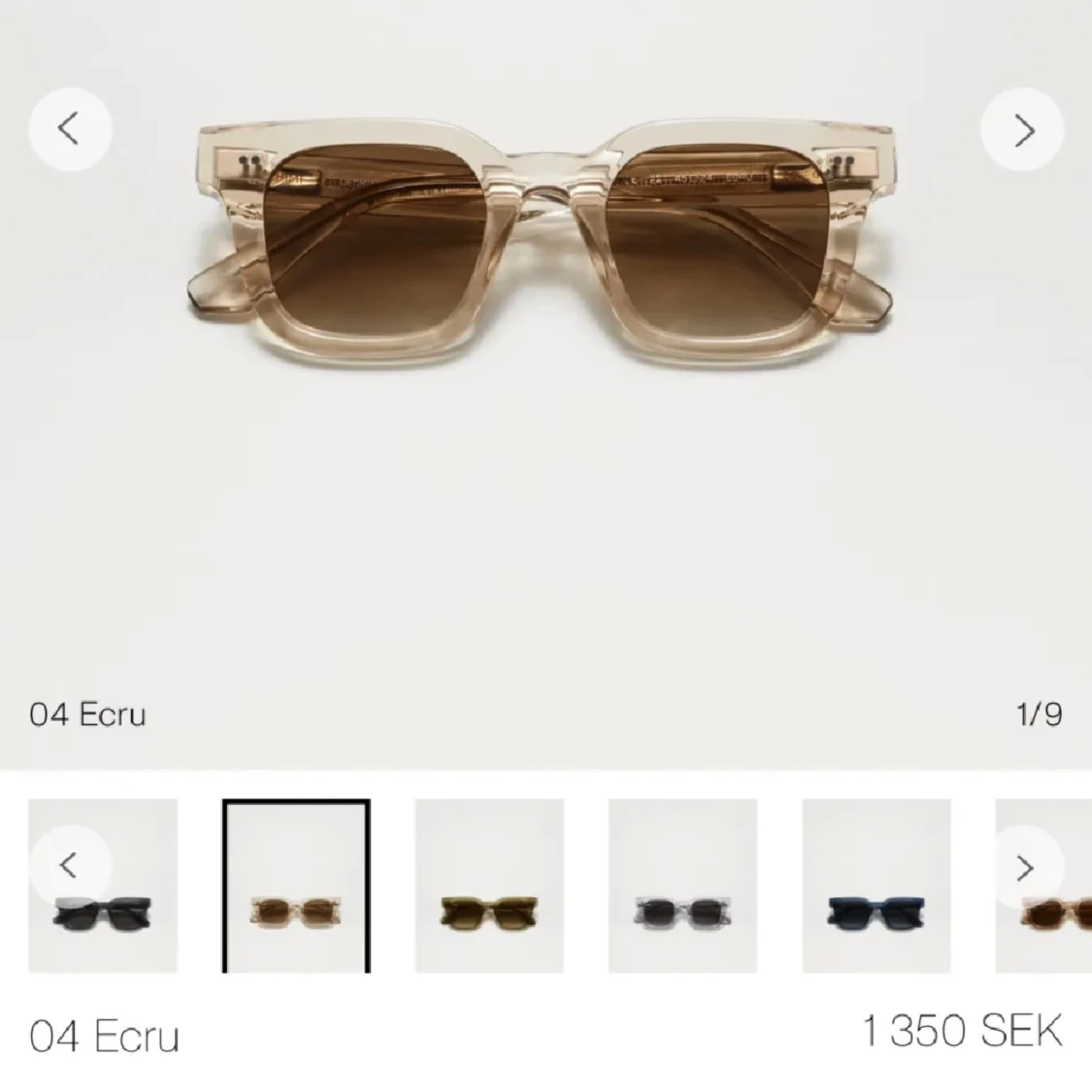Move the color variant strip forward
The width and height of the screenshot is (1092, 1092).
click(x=1023, y=867)
